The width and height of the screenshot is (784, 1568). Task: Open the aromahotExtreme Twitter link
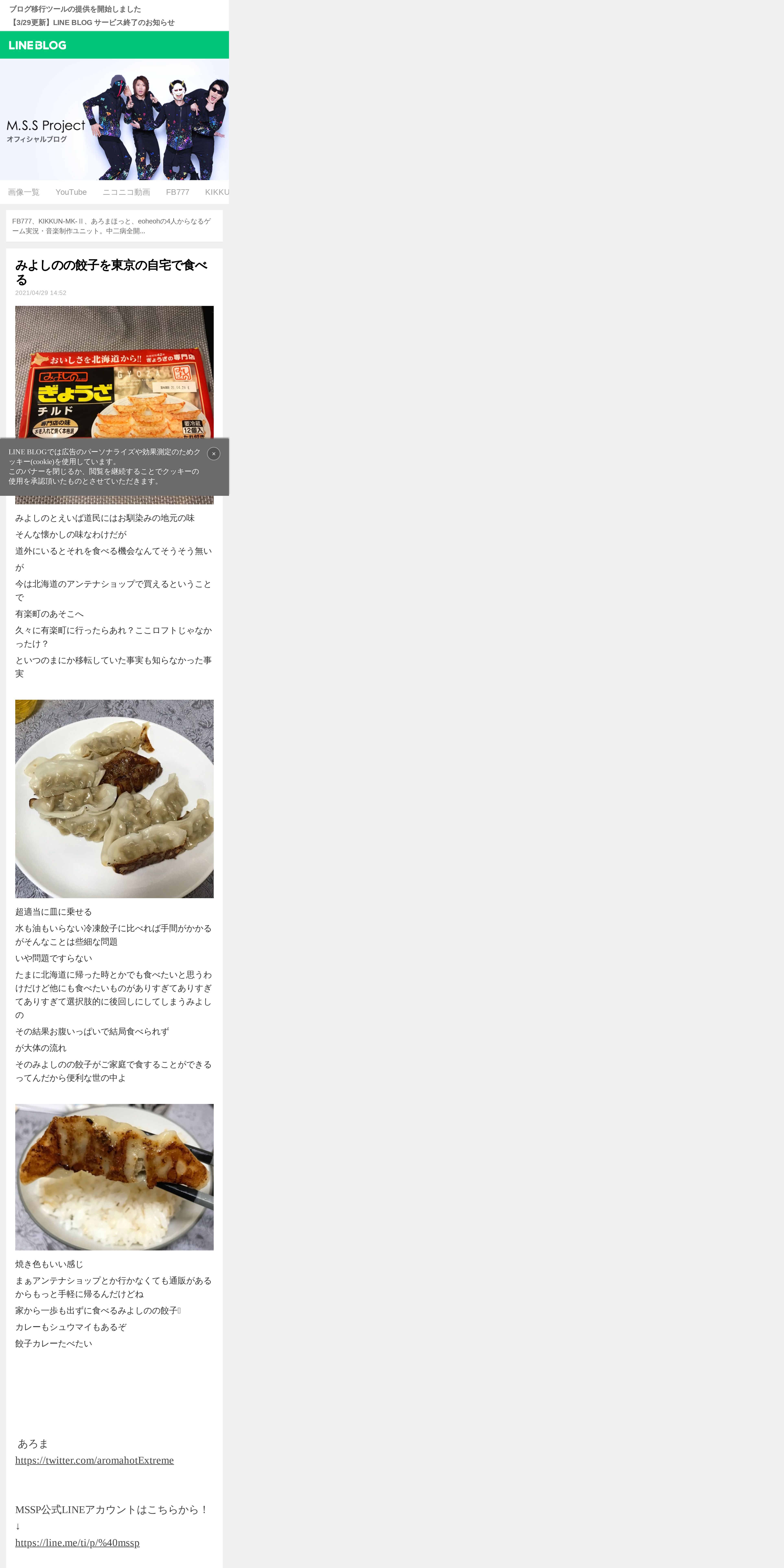coord(94,1460)
